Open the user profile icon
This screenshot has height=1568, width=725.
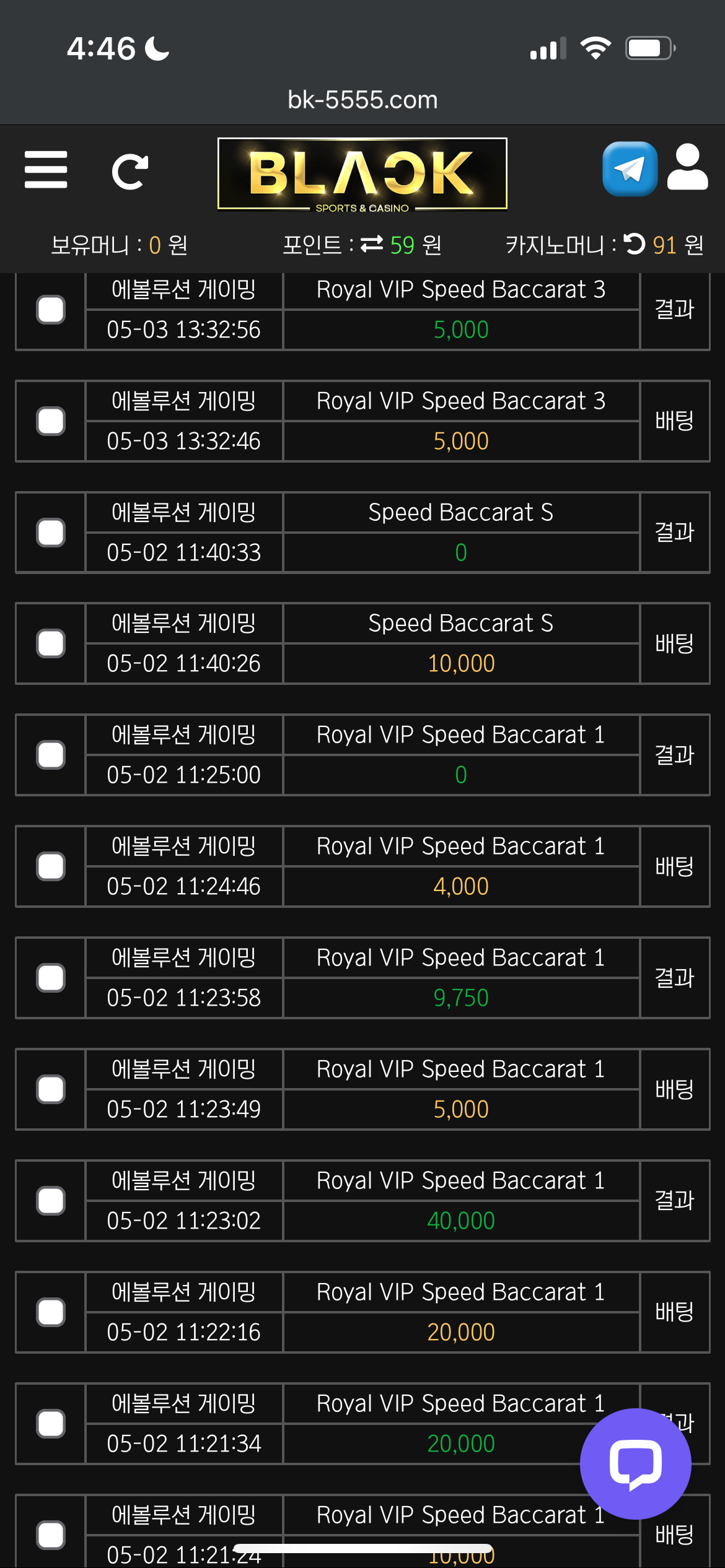tap(687, 167)
